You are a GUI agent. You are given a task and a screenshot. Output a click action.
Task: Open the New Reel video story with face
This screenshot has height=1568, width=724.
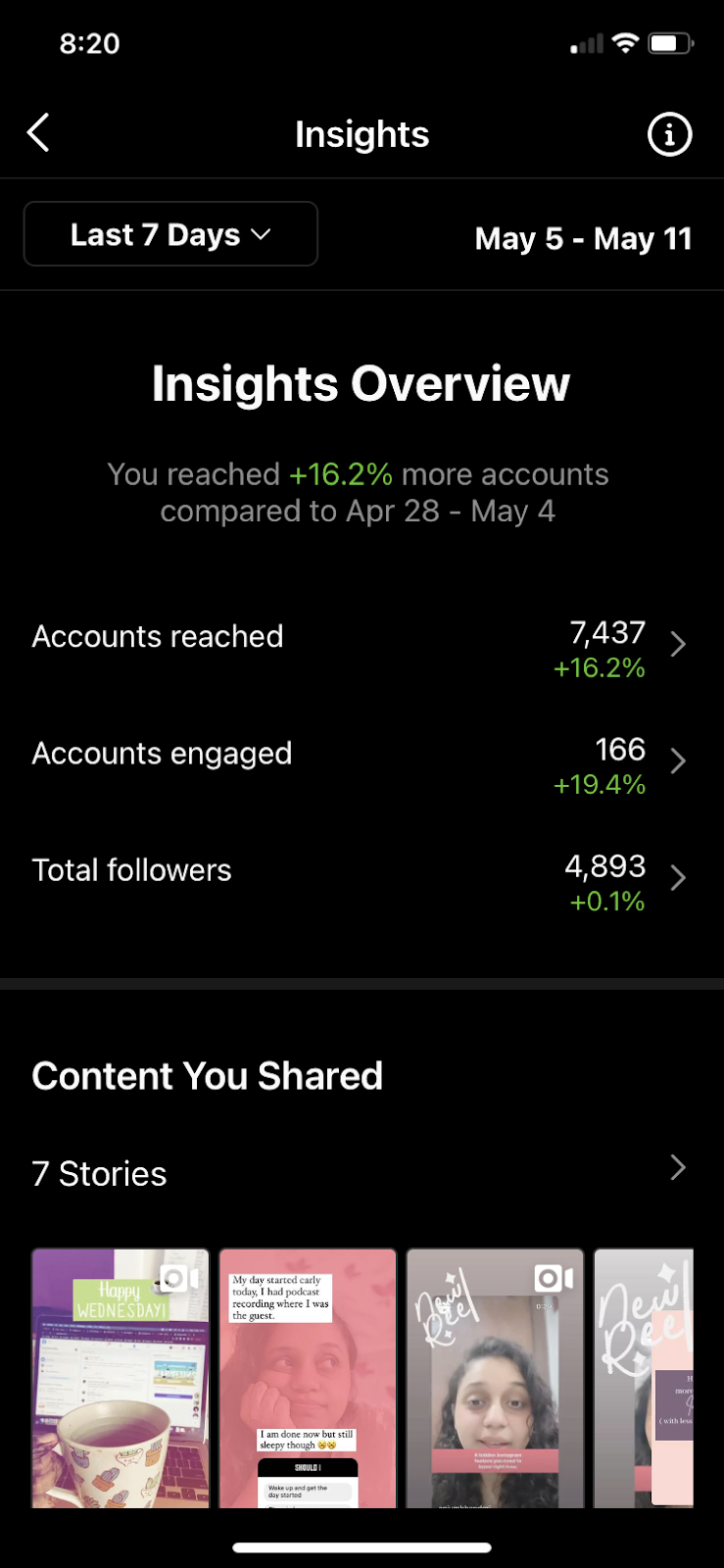click(495, 1377)
